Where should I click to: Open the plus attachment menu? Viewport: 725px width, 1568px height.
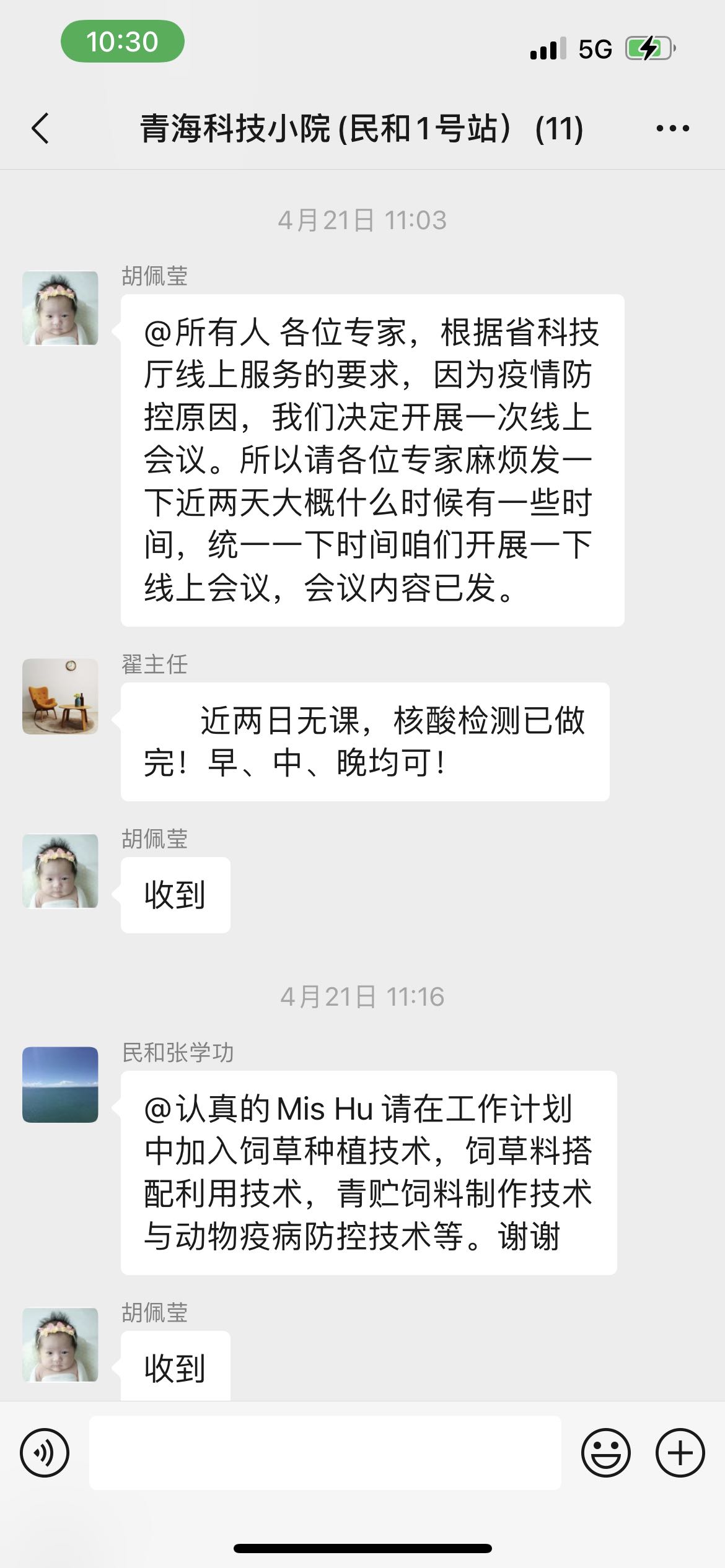tap(680, 1453)
